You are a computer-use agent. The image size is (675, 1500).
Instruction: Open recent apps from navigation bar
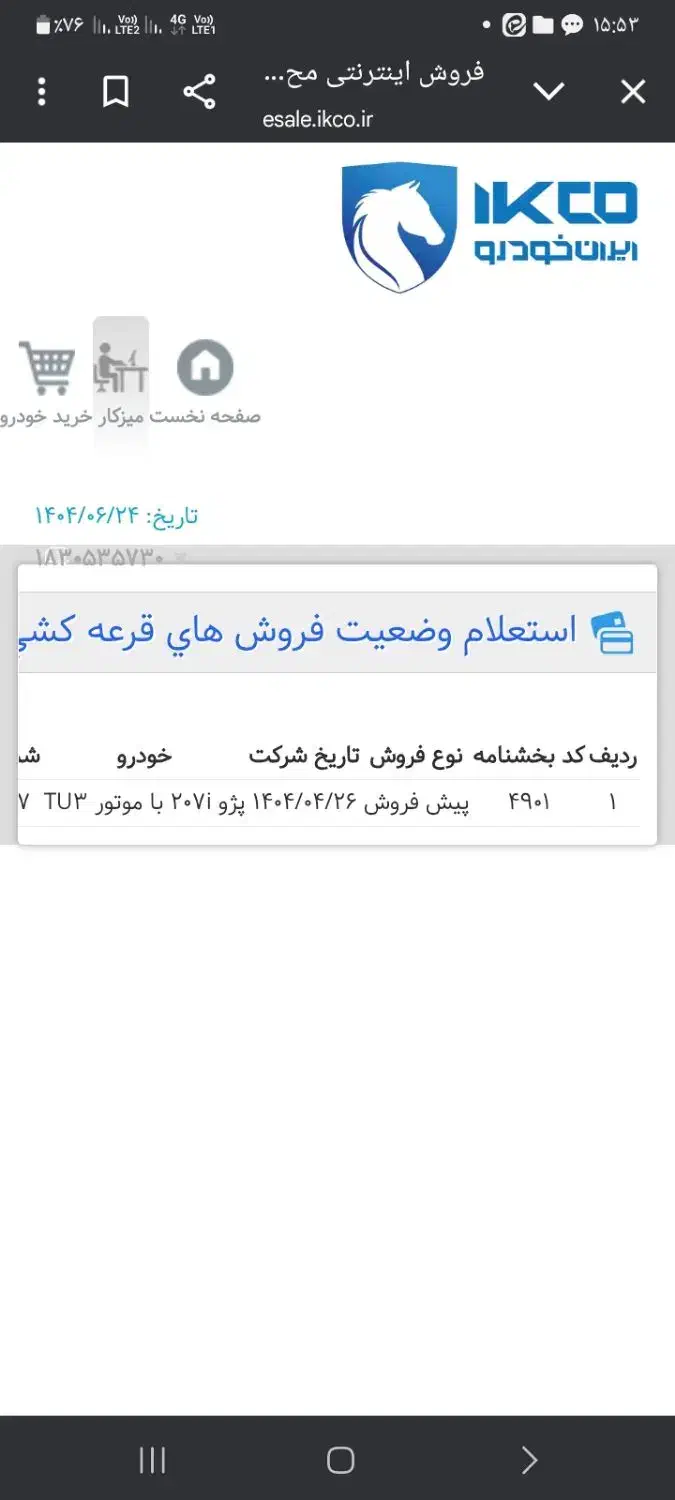[152, 1460]
